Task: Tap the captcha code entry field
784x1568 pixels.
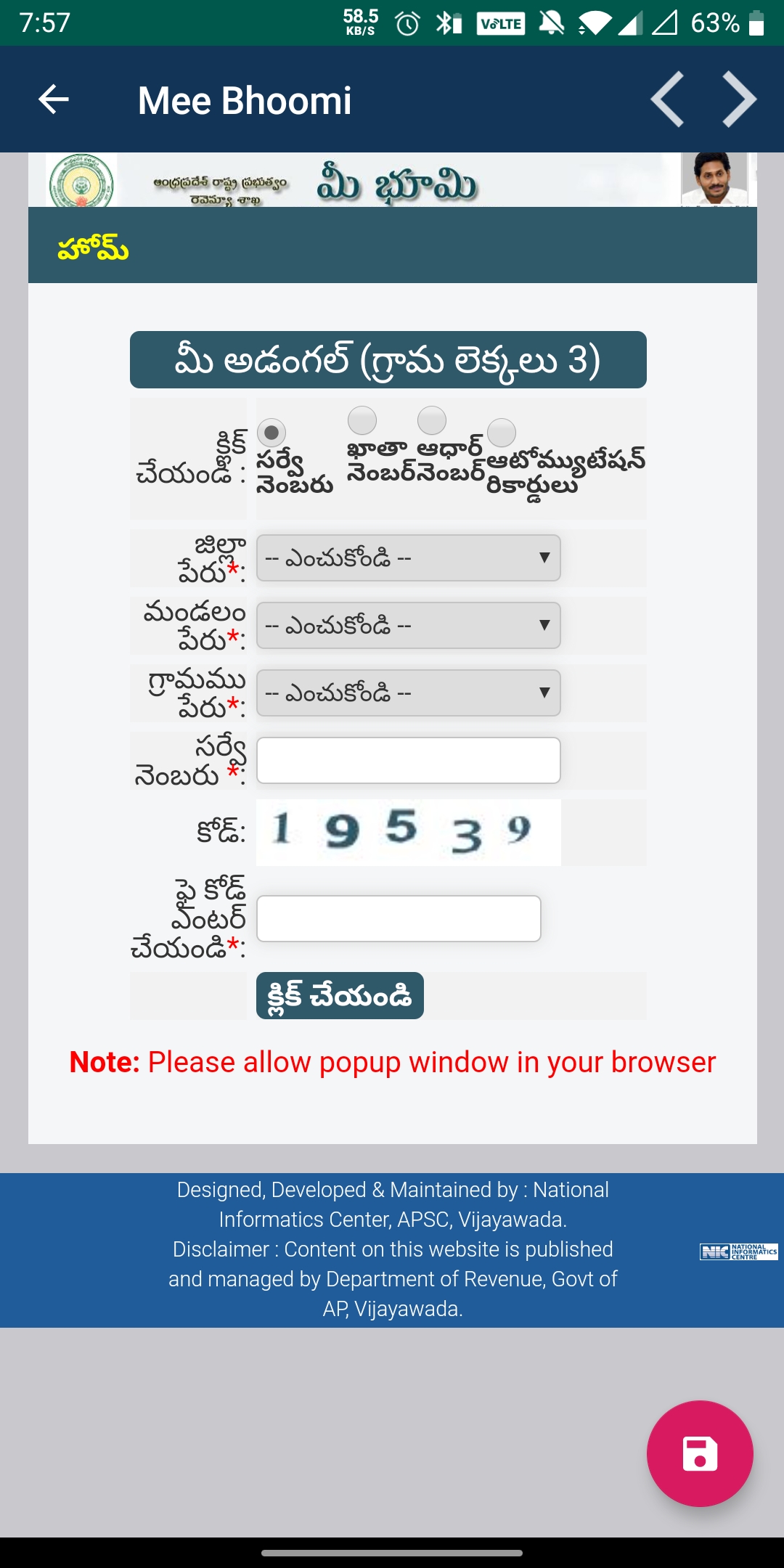Action: (399, 918)
